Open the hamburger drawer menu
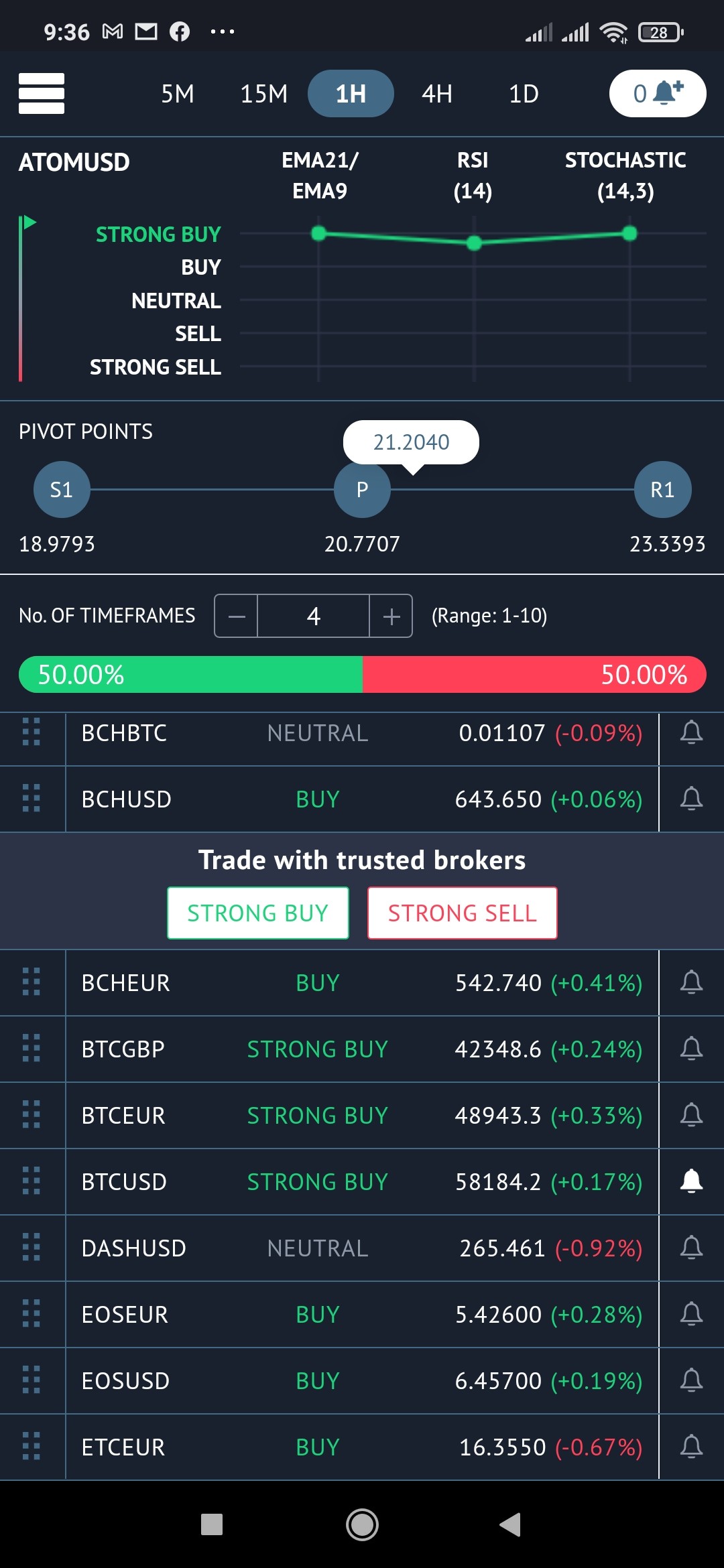 42,93
